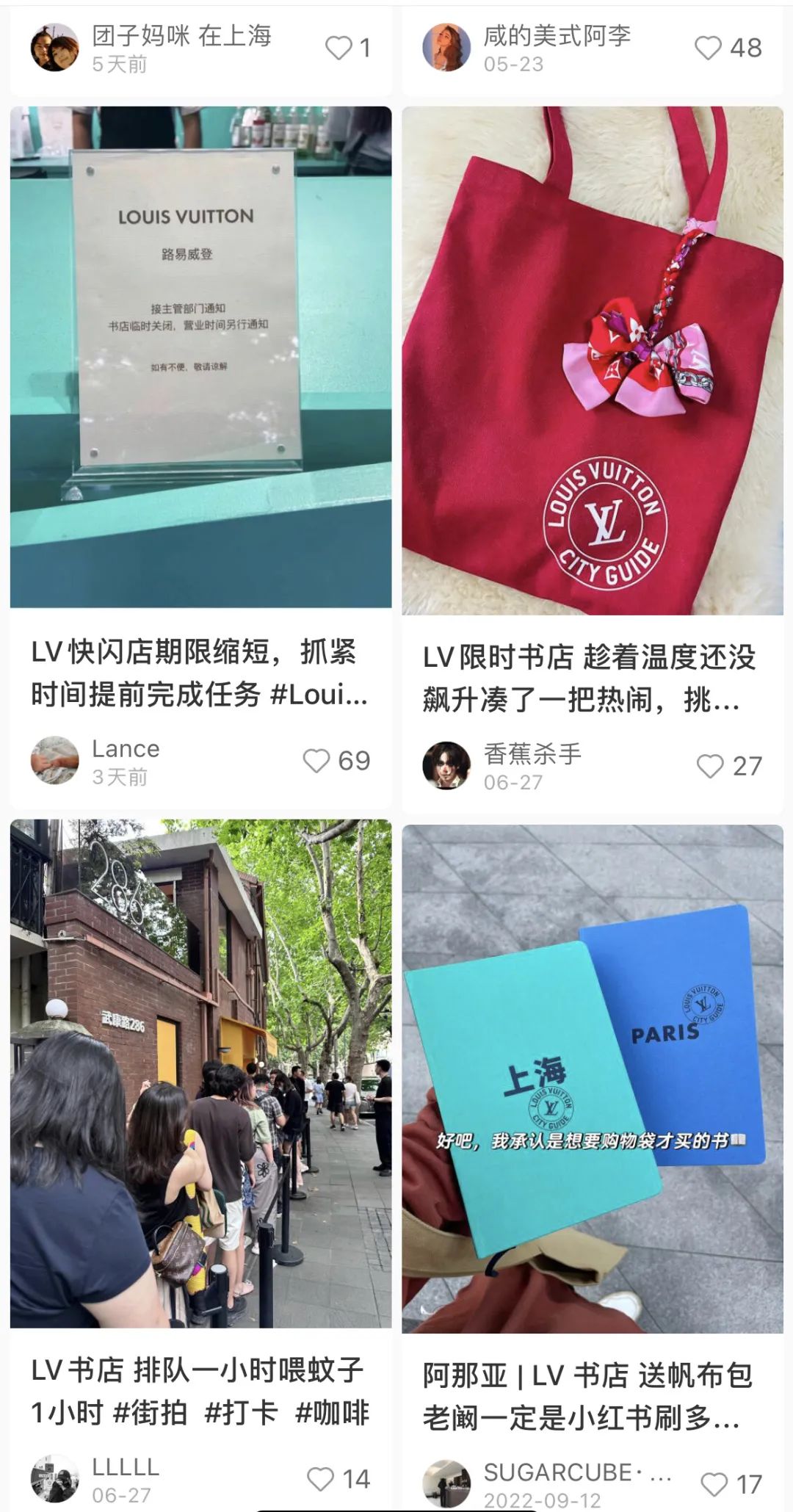Like the post by SUGARCUBE

click(714, 1484)
